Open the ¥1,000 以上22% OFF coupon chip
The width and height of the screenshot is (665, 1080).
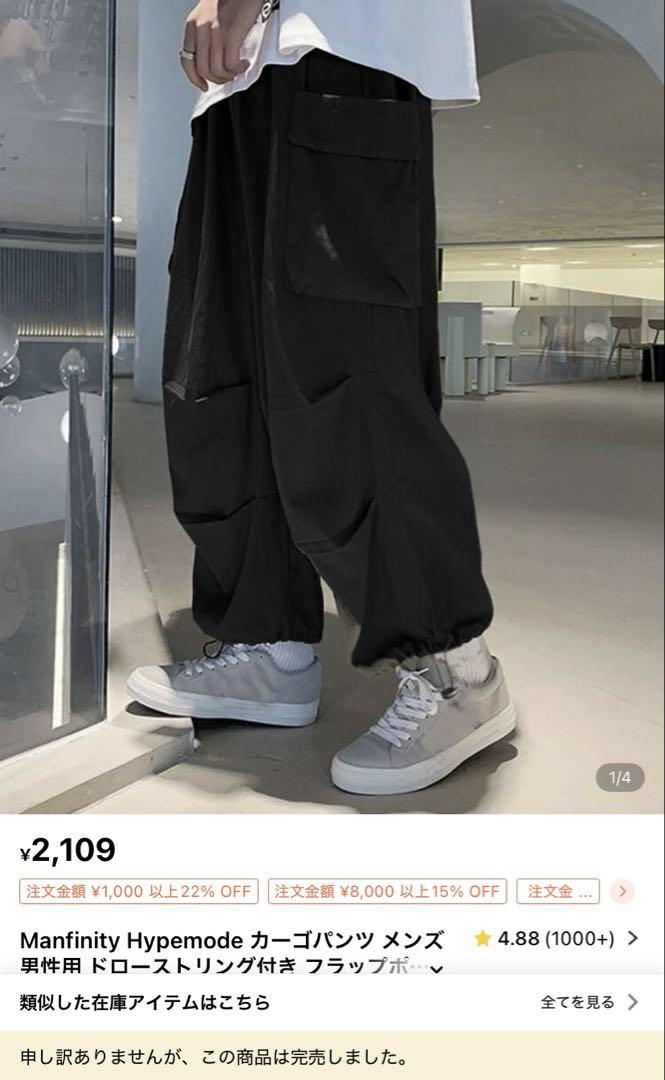(x=139, y=891)
